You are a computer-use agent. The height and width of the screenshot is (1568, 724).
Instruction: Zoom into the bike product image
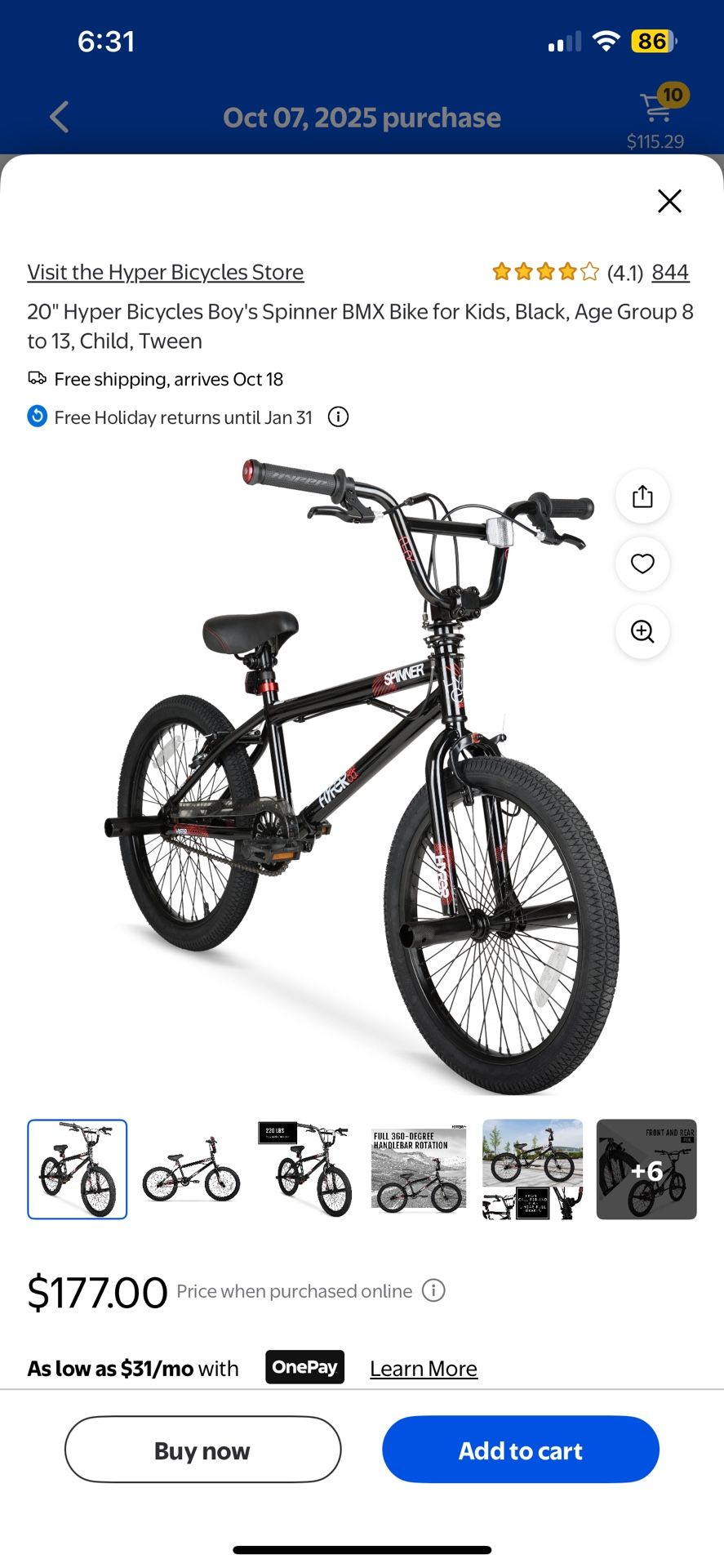[x=642, y=632]
